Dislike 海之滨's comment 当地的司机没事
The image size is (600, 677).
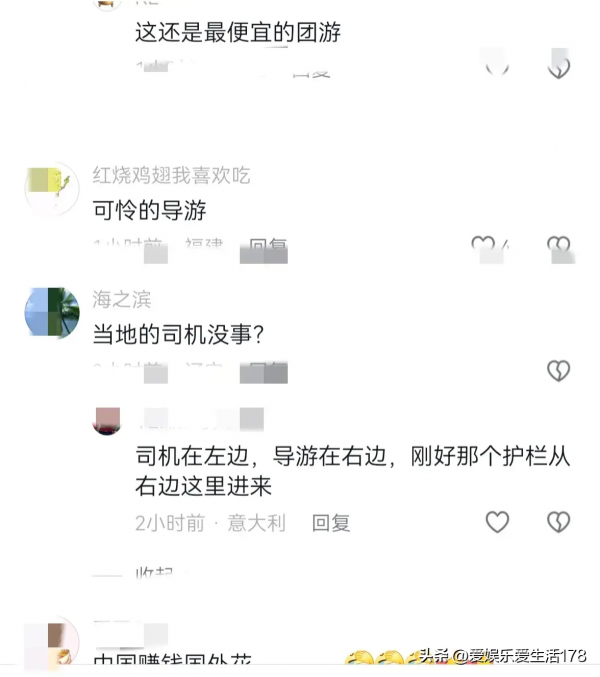click(558, 371)
